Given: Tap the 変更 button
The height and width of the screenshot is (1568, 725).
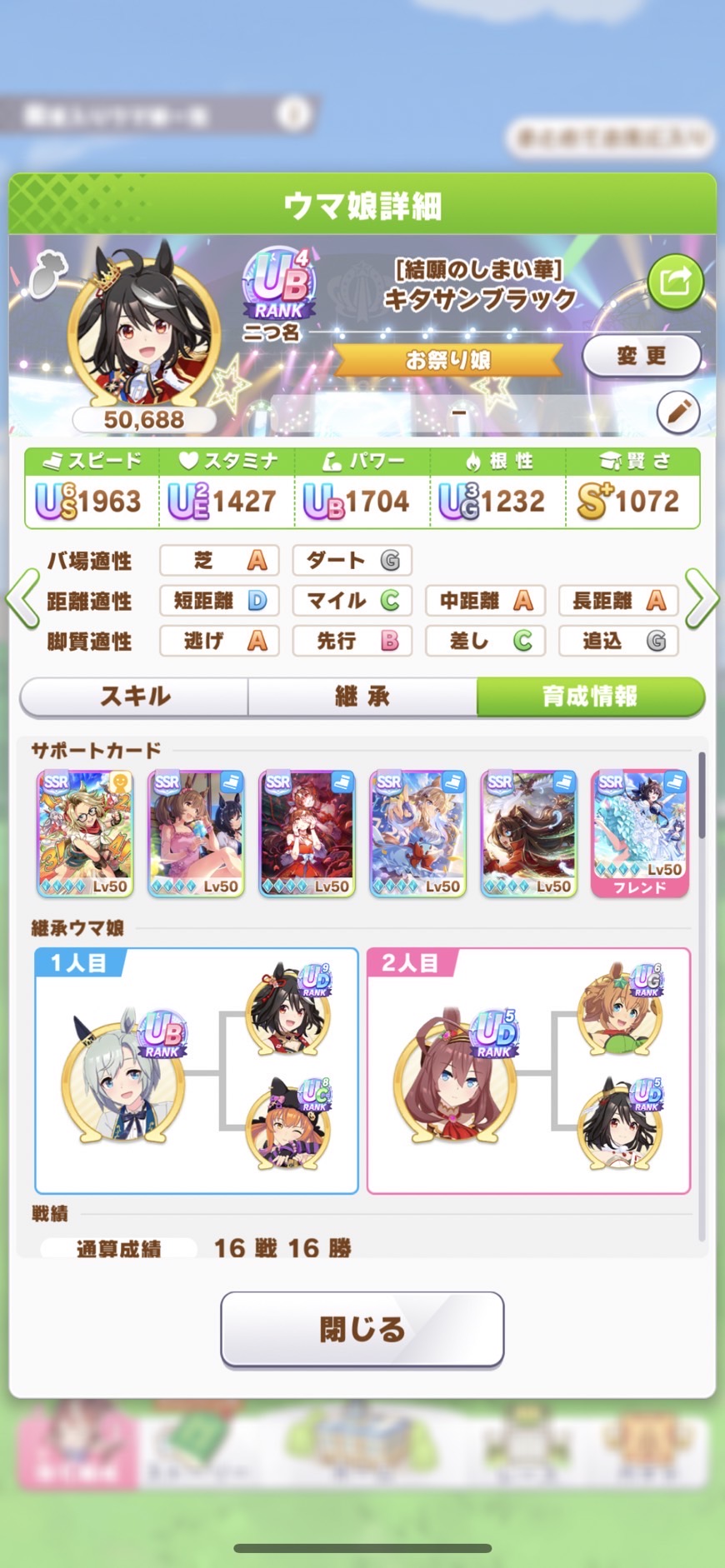Looking at the screenshot, I should coord(641,356).
